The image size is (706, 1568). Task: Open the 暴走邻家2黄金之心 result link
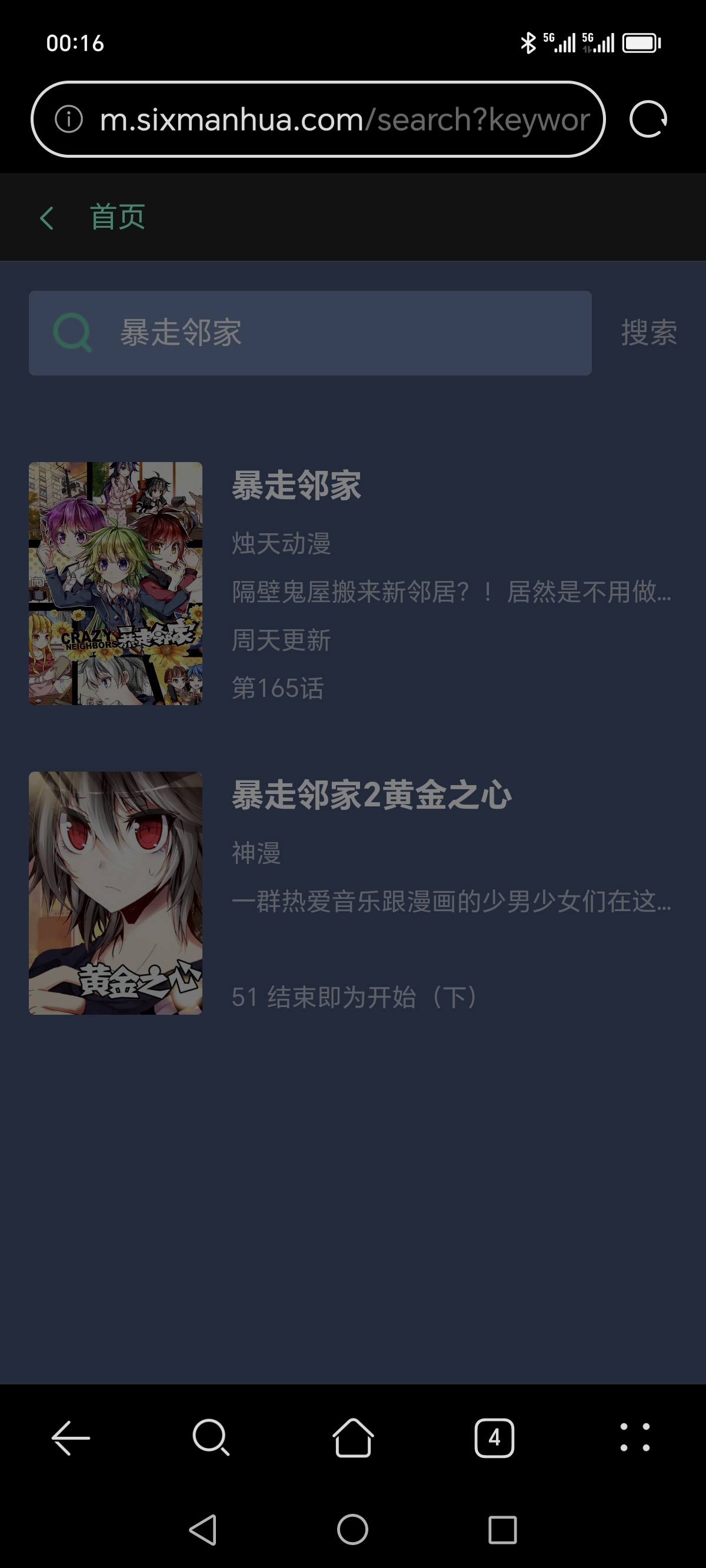coord(370,795)
